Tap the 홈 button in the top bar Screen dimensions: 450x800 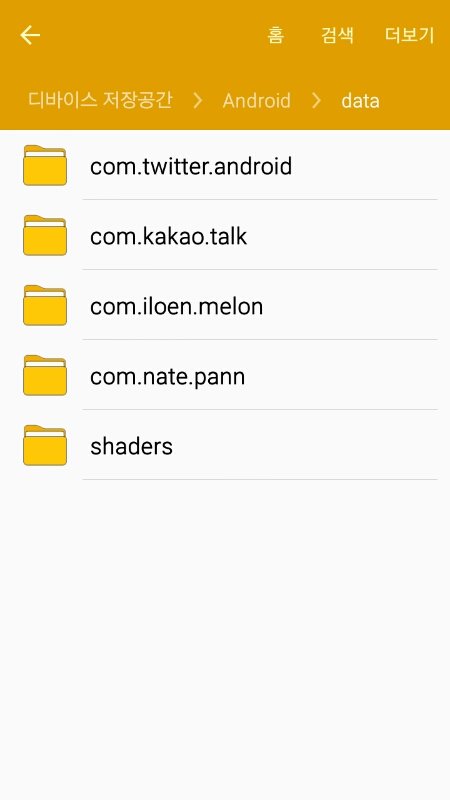tap(276, 35)
